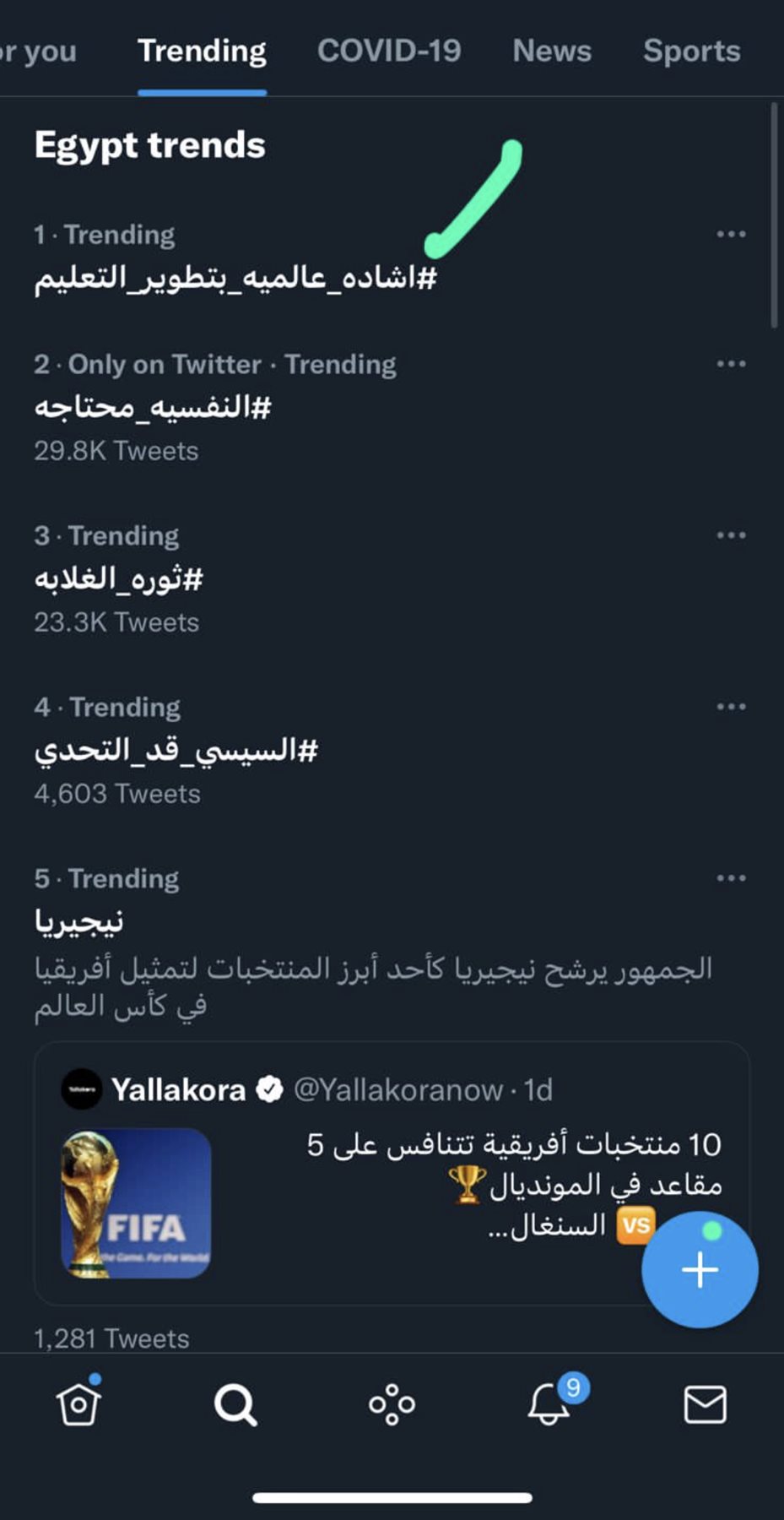Image resolution: width=784 pixels, height=1520 pixels.
Task: Open the first trending hashtag
Action: (x=235, y=277)
